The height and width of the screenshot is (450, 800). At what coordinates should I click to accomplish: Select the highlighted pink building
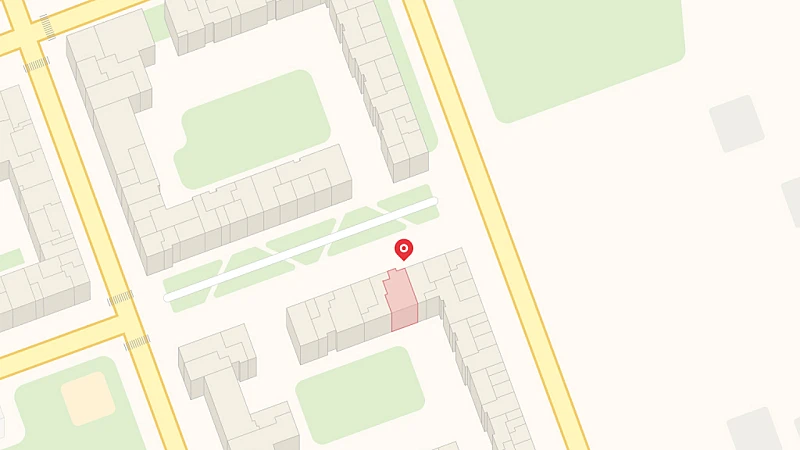click(402, 298)
